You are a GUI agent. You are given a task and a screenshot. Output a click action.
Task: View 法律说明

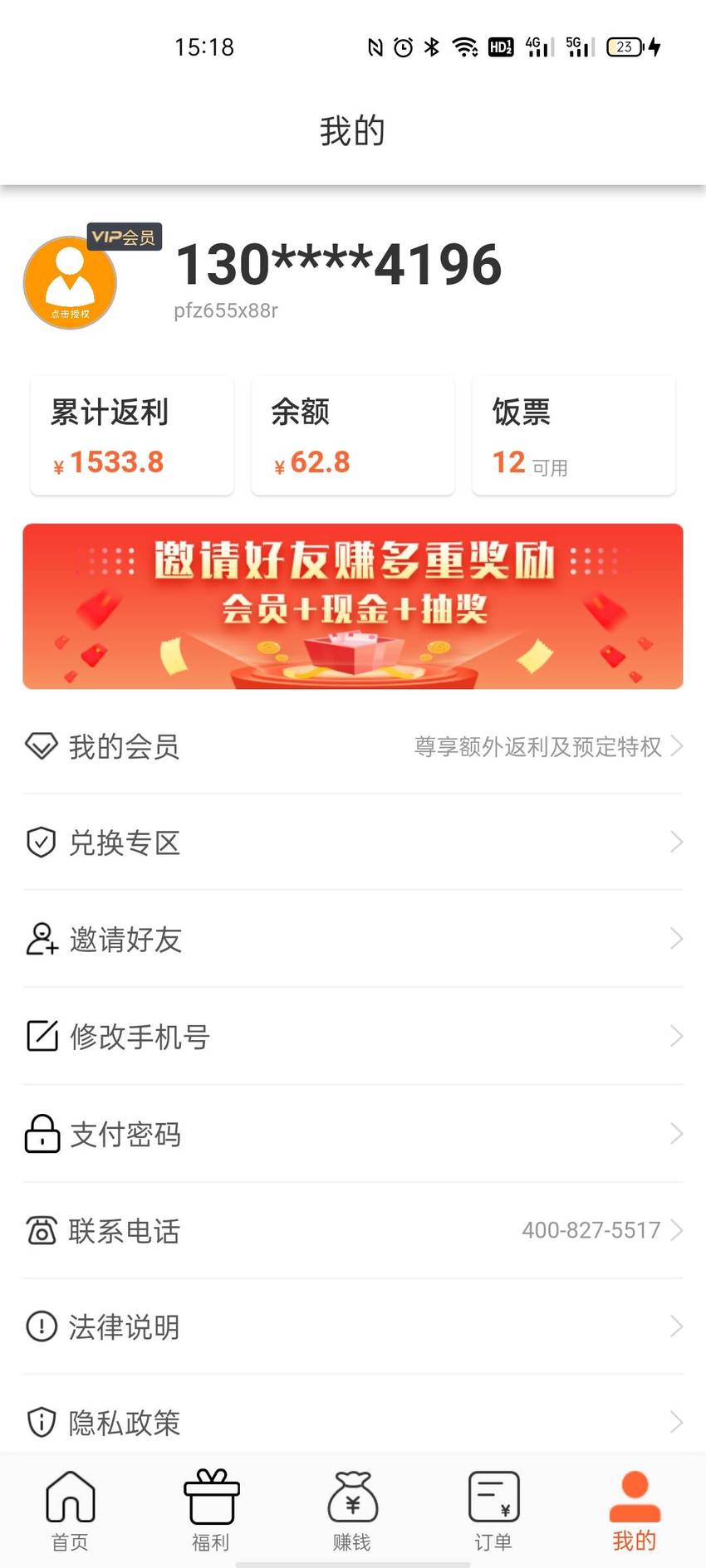pyautogui.click(x=353, y=1326)
